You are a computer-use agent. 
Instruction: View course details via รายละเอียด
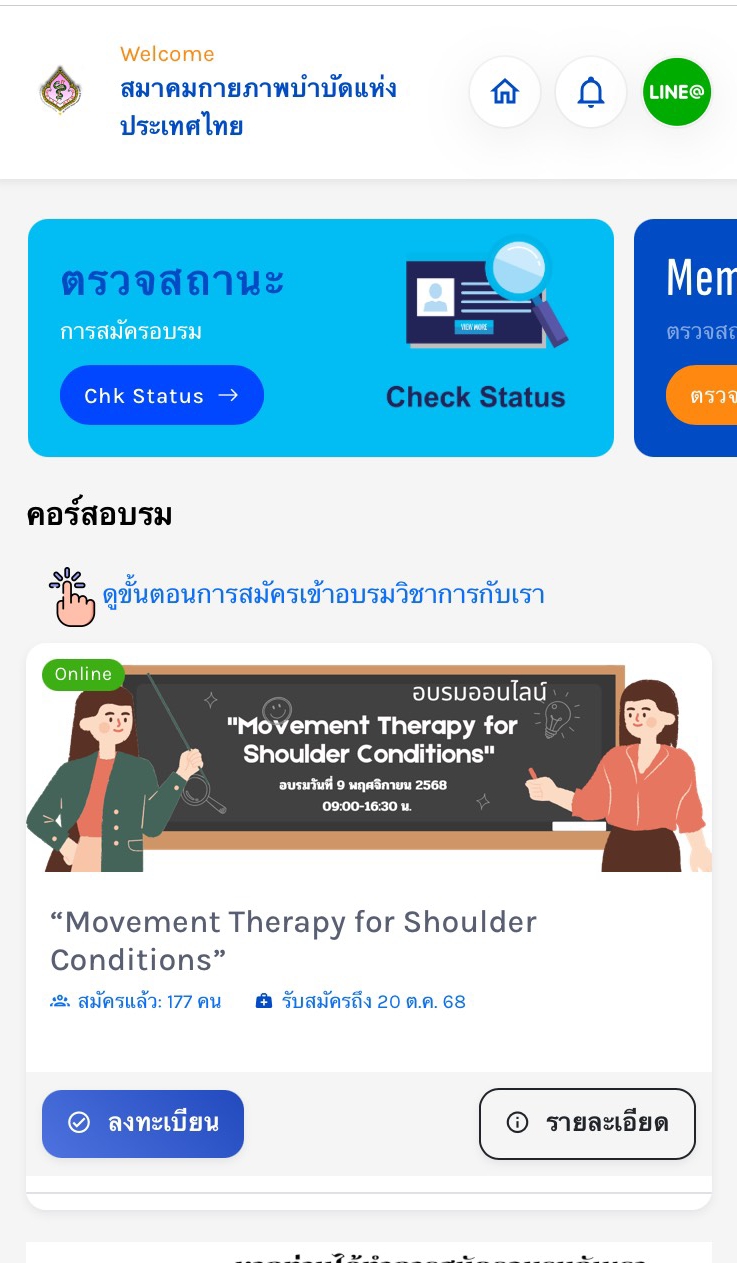(587, 1123)
